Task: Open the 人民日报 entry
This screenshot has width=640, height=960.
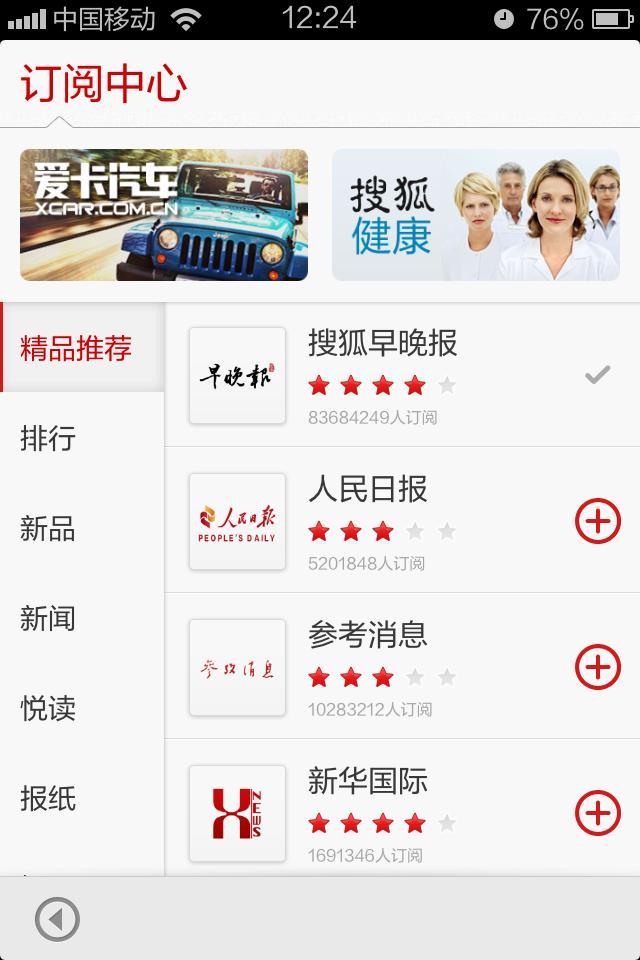Action: [x=368, y=490]
